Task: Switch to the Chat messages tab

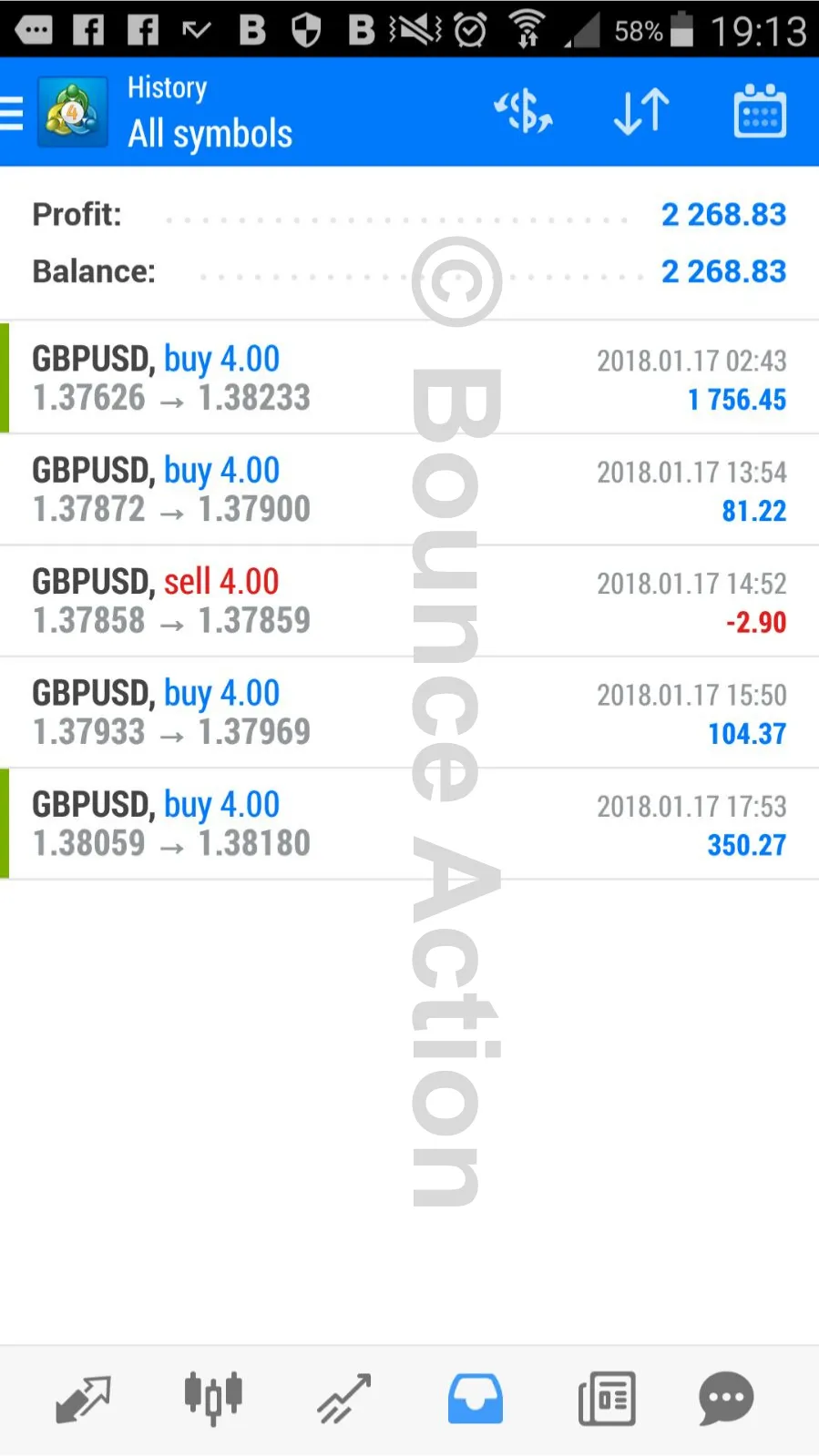Action: 726,1399
